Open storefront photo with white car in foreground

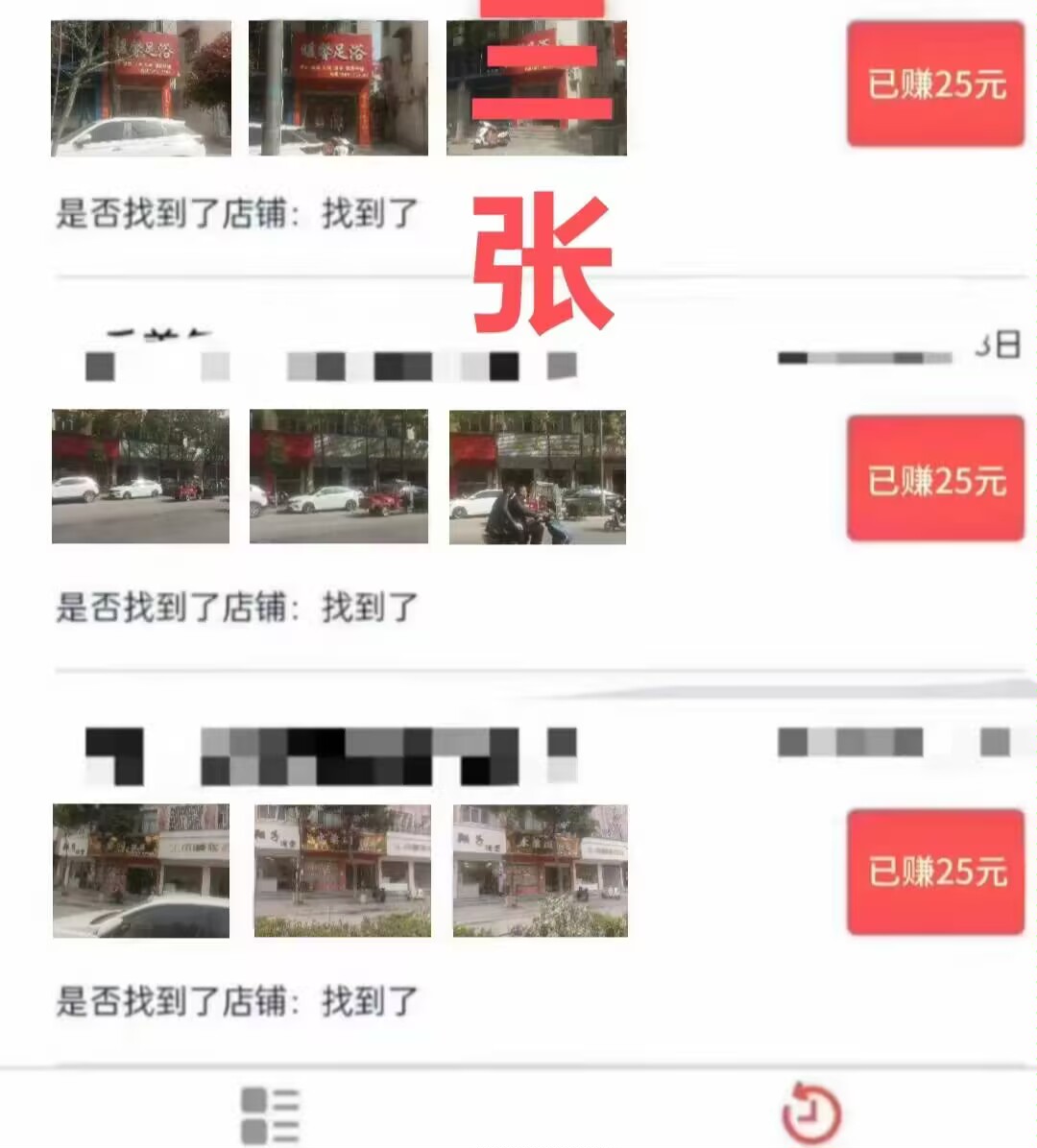pyautogui.click(x=141, y=871)
